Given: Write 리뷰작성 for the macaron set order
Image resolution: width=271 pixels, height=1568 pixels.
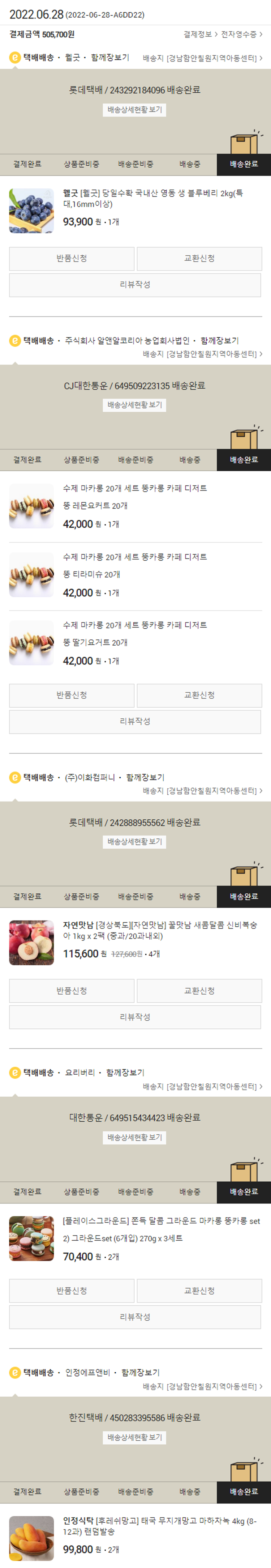Looking at the screenshot, I should click(135, 721).
